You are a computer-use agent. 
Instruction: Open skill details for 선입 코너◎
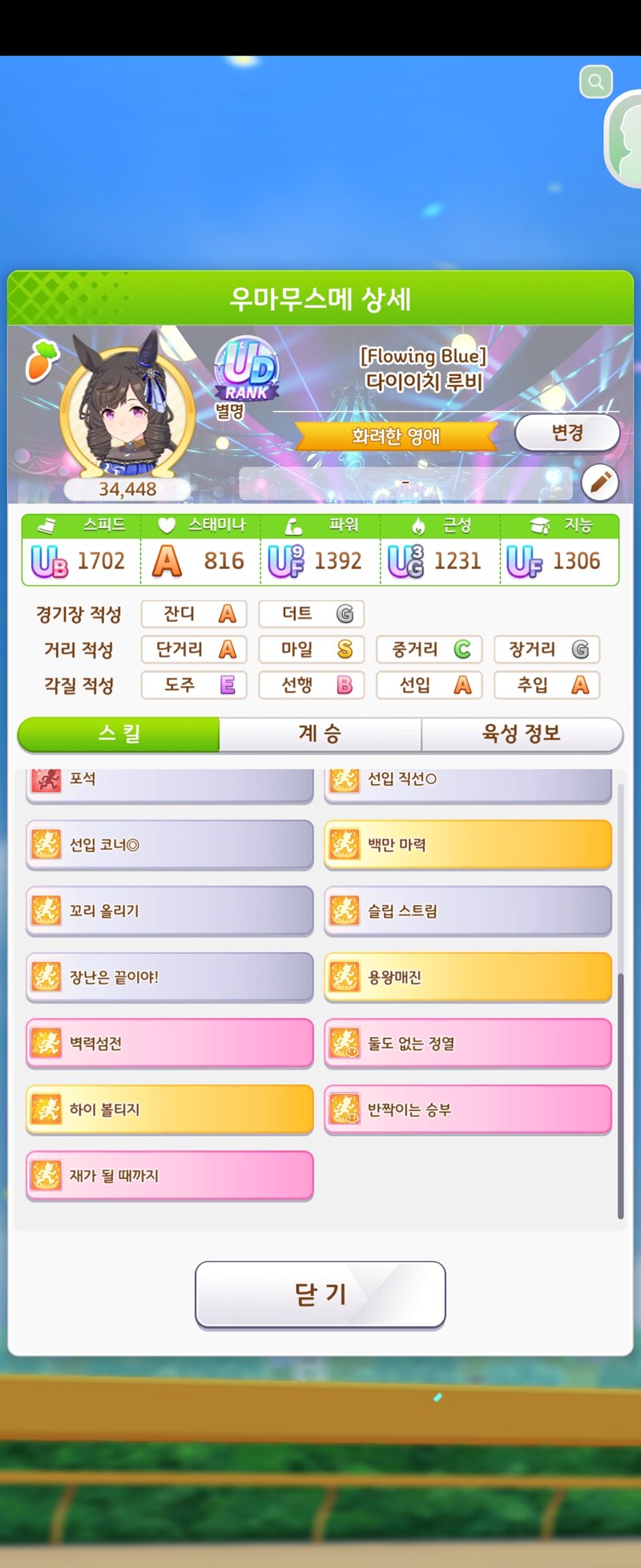(x=169, y=844)
